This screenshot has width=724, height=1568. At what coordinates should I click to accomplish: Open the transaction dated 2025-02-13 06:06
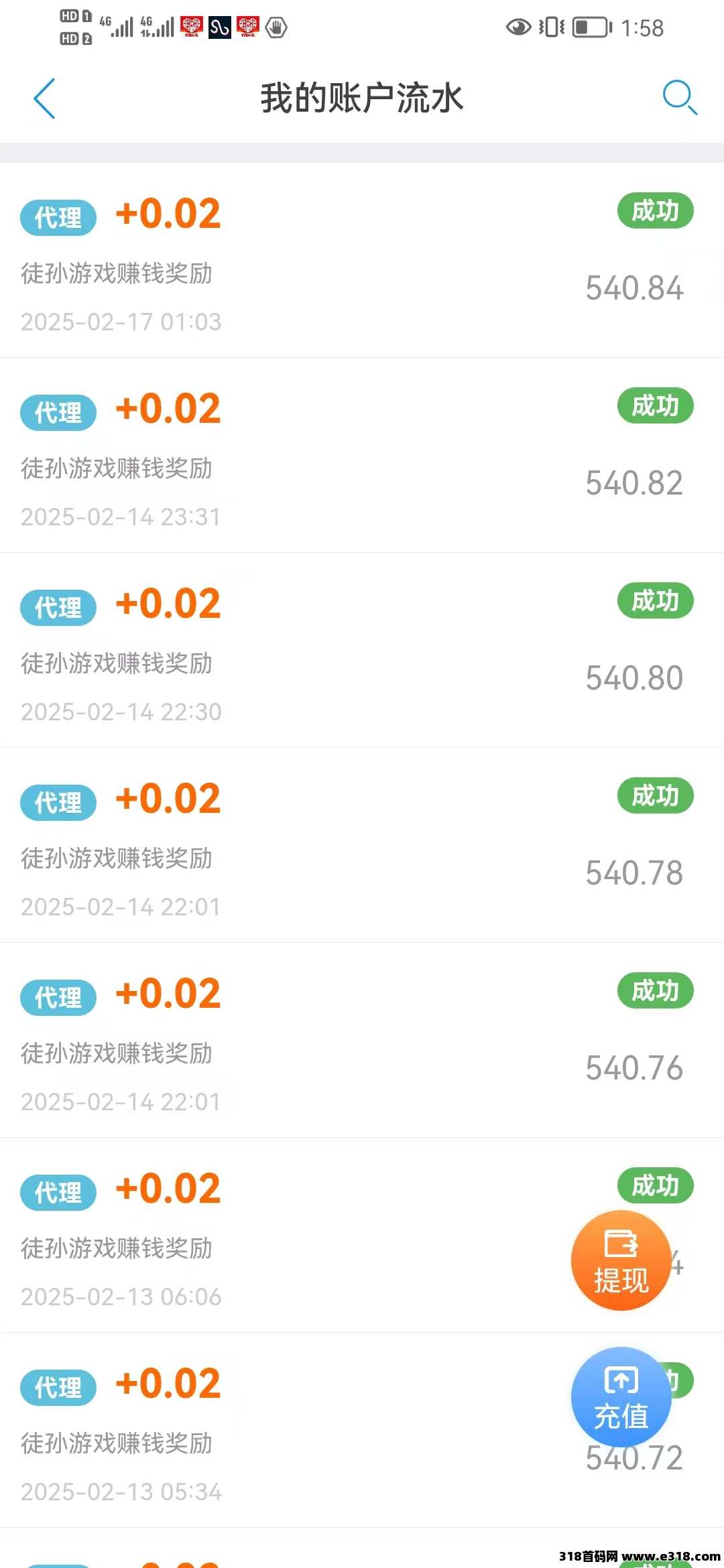(x=362, y=1236)
